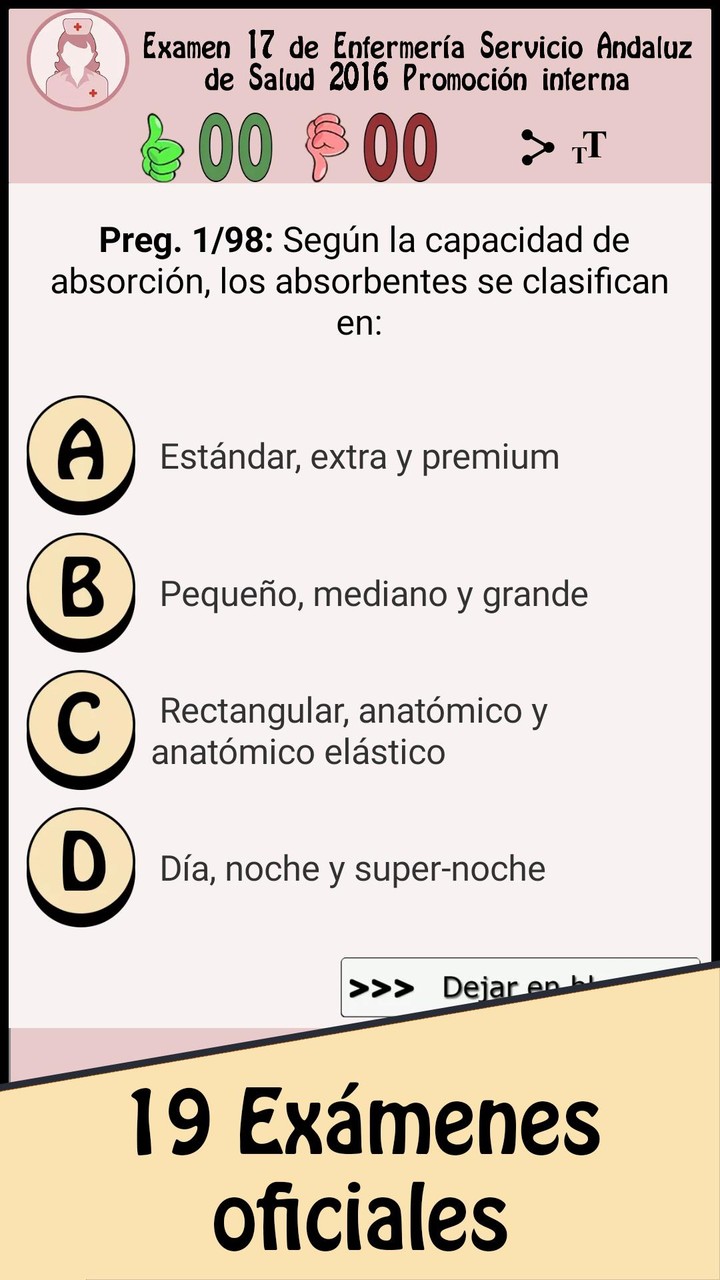
Task: Select answer 'Estándar, extra y premium'
Action: coord(357,456)
